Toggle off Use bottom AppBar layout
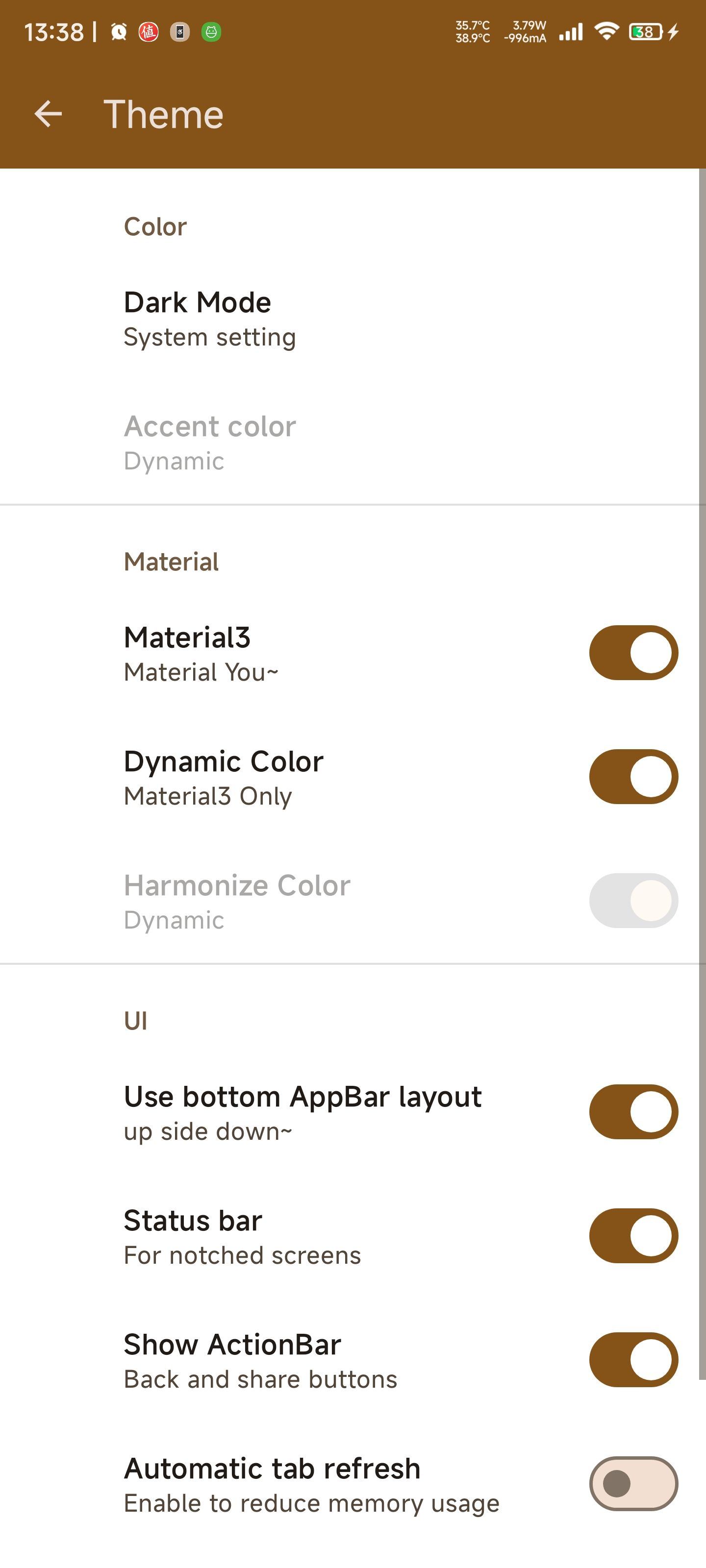This screenshot has height=1568, width=706. 633,1111
